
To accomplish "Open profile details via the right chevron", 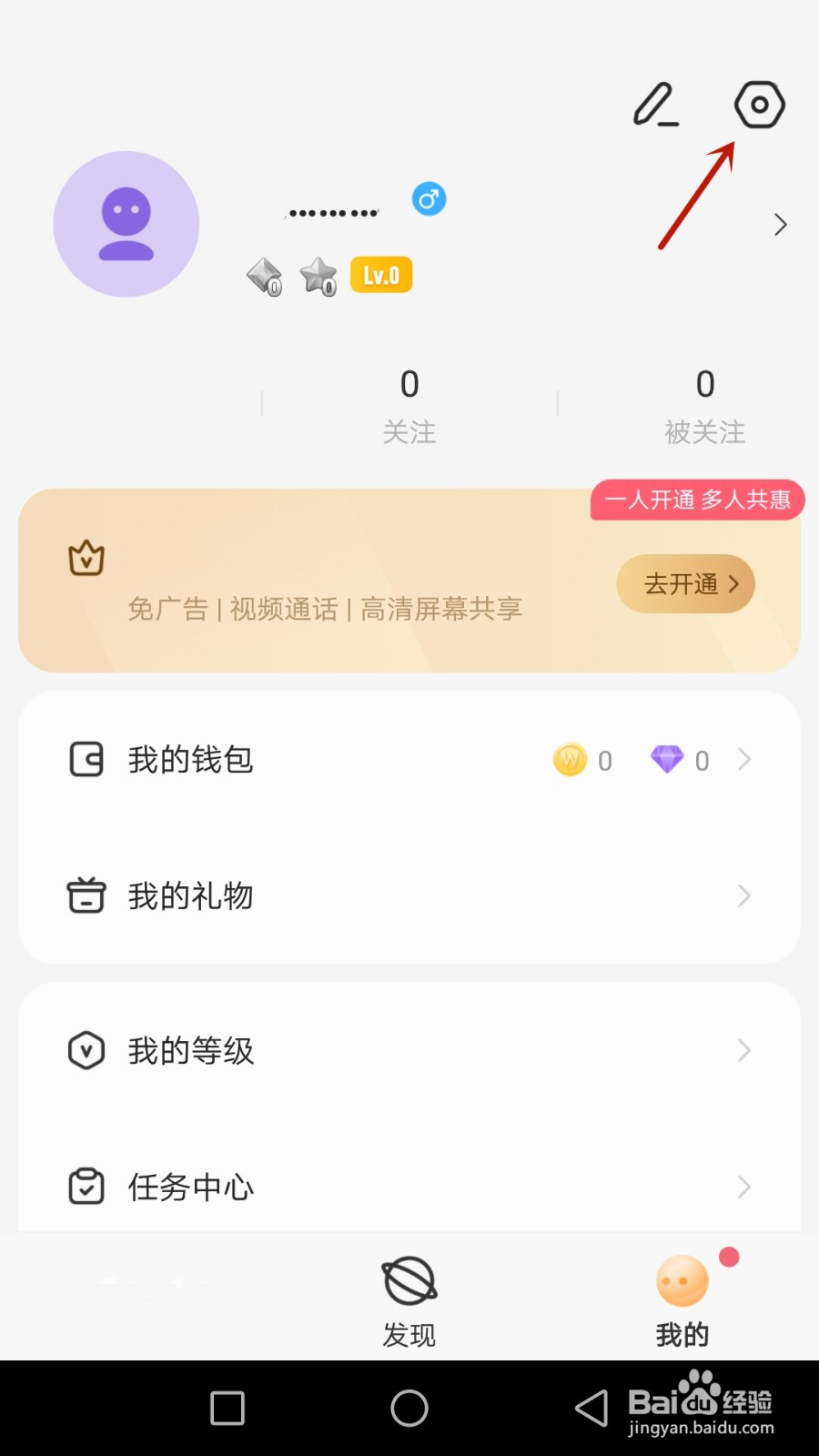I will click(x=780, y=225).
